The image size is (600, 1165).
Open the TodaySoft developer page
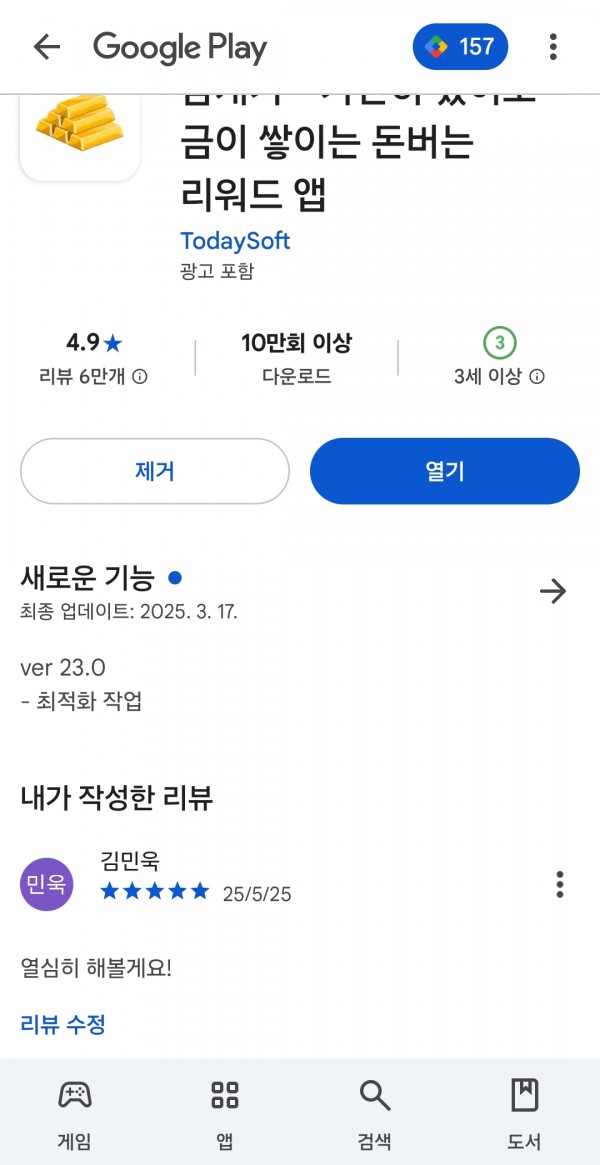(x=235, y=241)
